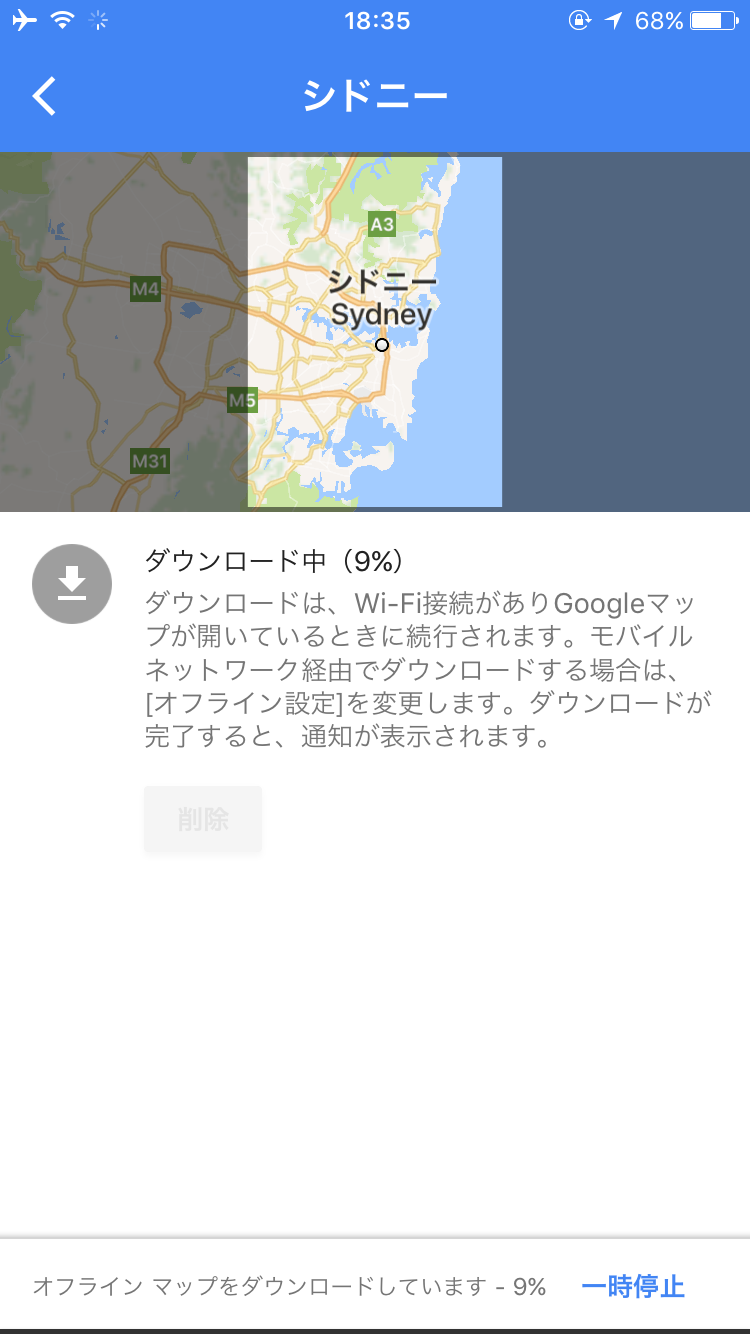Go back from the シドニー screen
750x1334 pixels.
click(45, 96)
